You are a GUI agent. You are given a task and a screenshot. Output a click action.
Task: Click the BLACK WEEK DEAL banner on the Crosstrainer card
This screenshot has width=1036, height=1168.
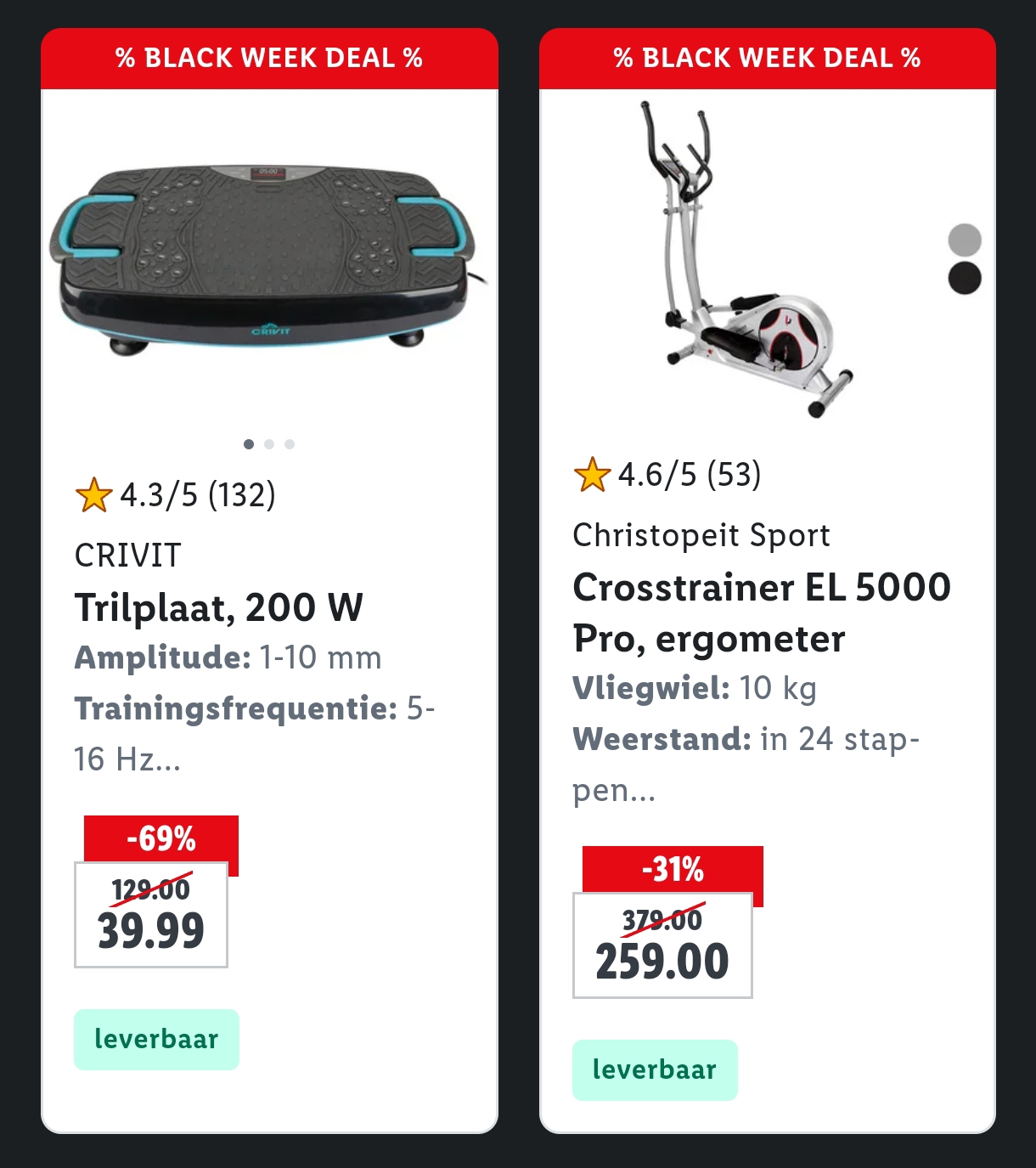point(767,59)
